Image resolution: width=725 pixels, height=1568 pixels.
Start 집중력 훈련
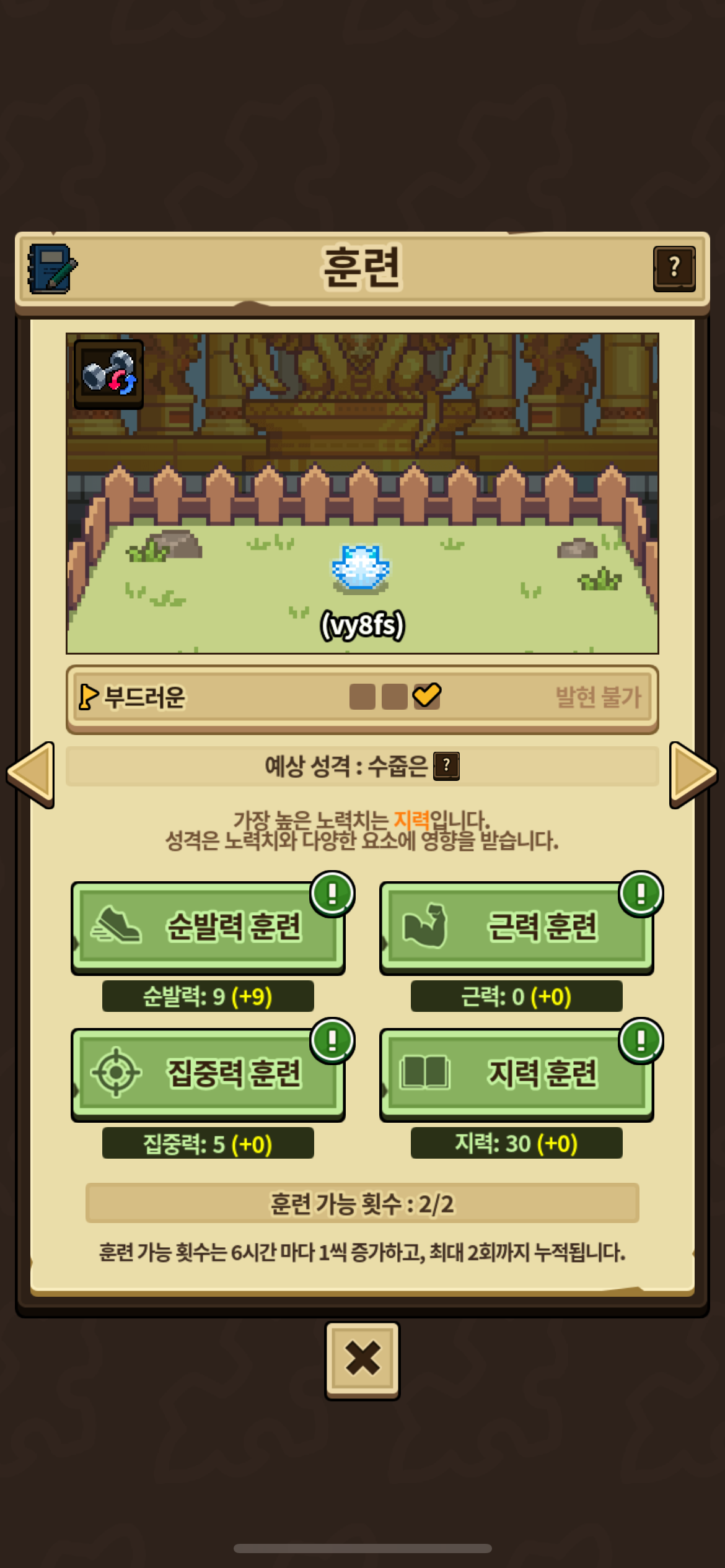click(208, 1073)
